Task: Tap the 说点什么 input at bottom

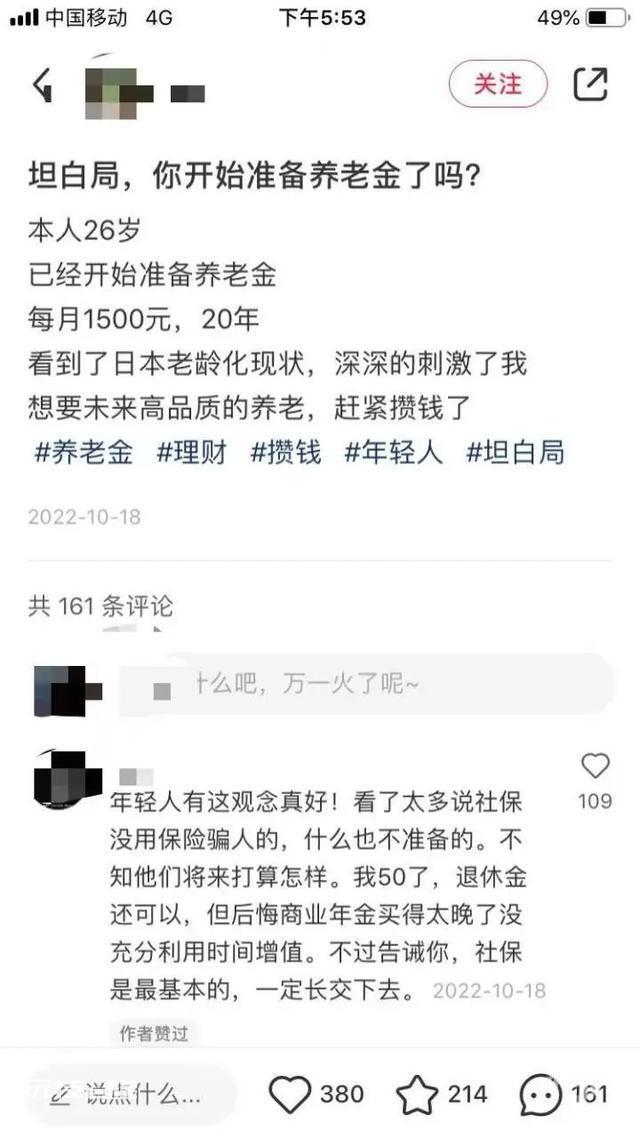Action: (134, 1093)
